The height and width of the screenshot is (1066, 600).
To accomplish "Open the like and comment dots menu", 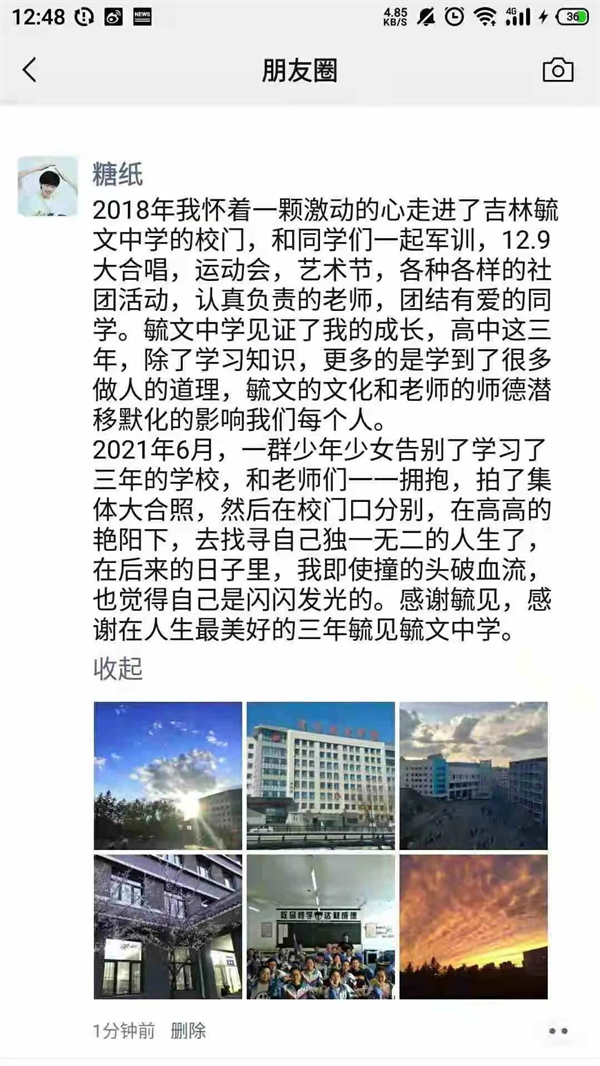I will click(558, 1031).
